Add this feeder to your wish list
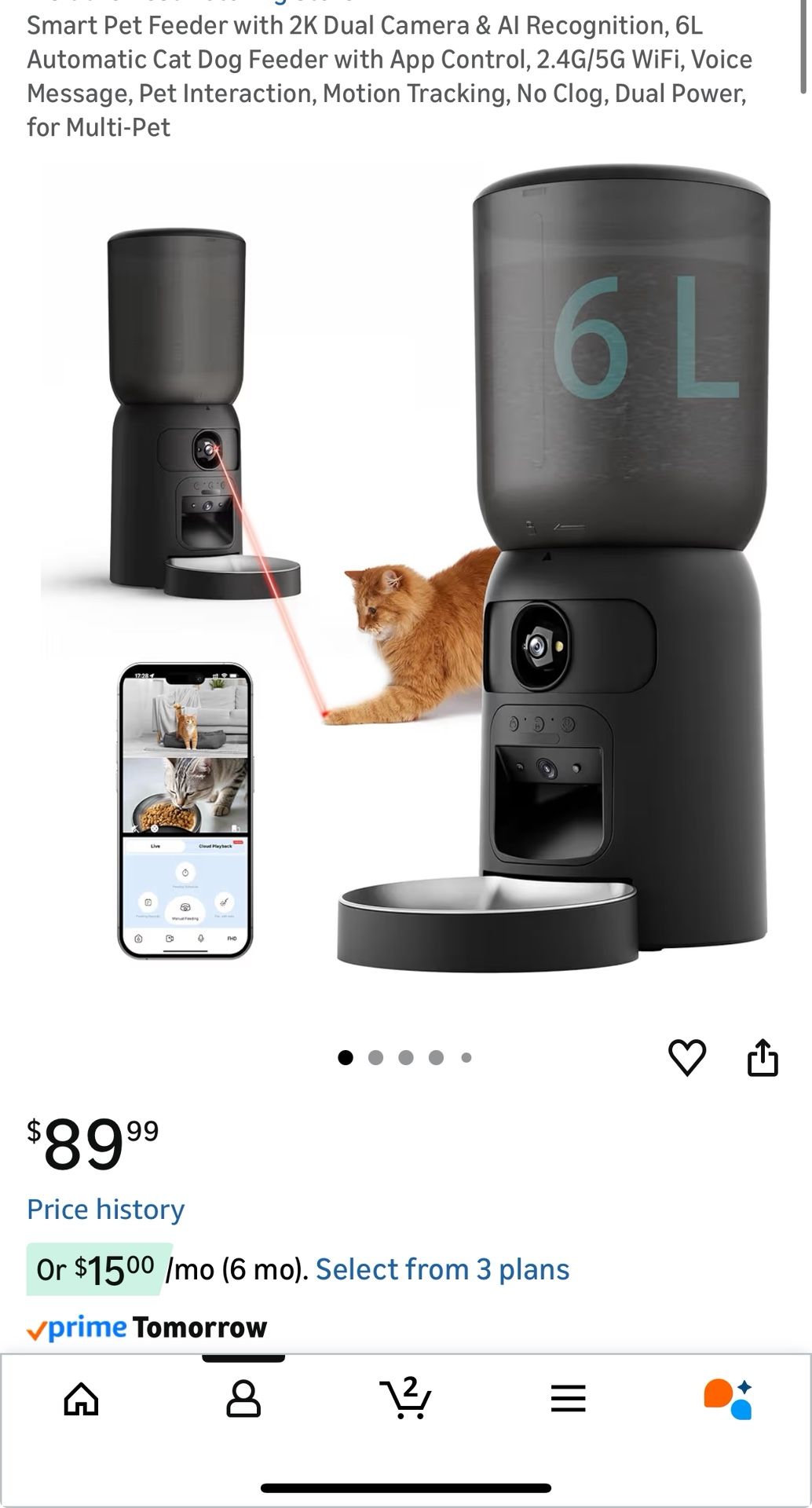The height and width of the screenshot is (1508, 812). click(x=687, y=1057)
